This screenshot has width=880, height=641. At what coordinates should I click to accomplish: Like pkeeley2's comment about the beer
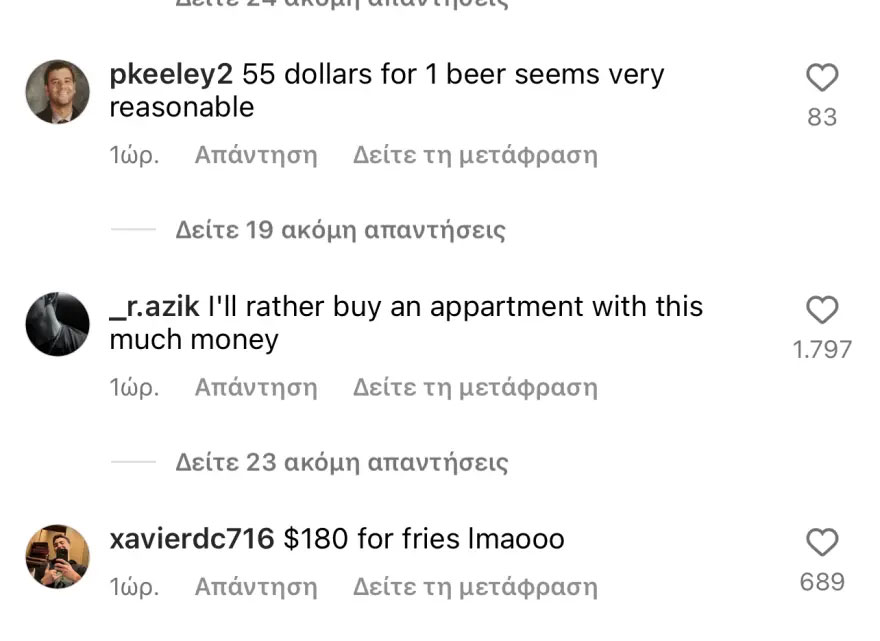point(822,78)
